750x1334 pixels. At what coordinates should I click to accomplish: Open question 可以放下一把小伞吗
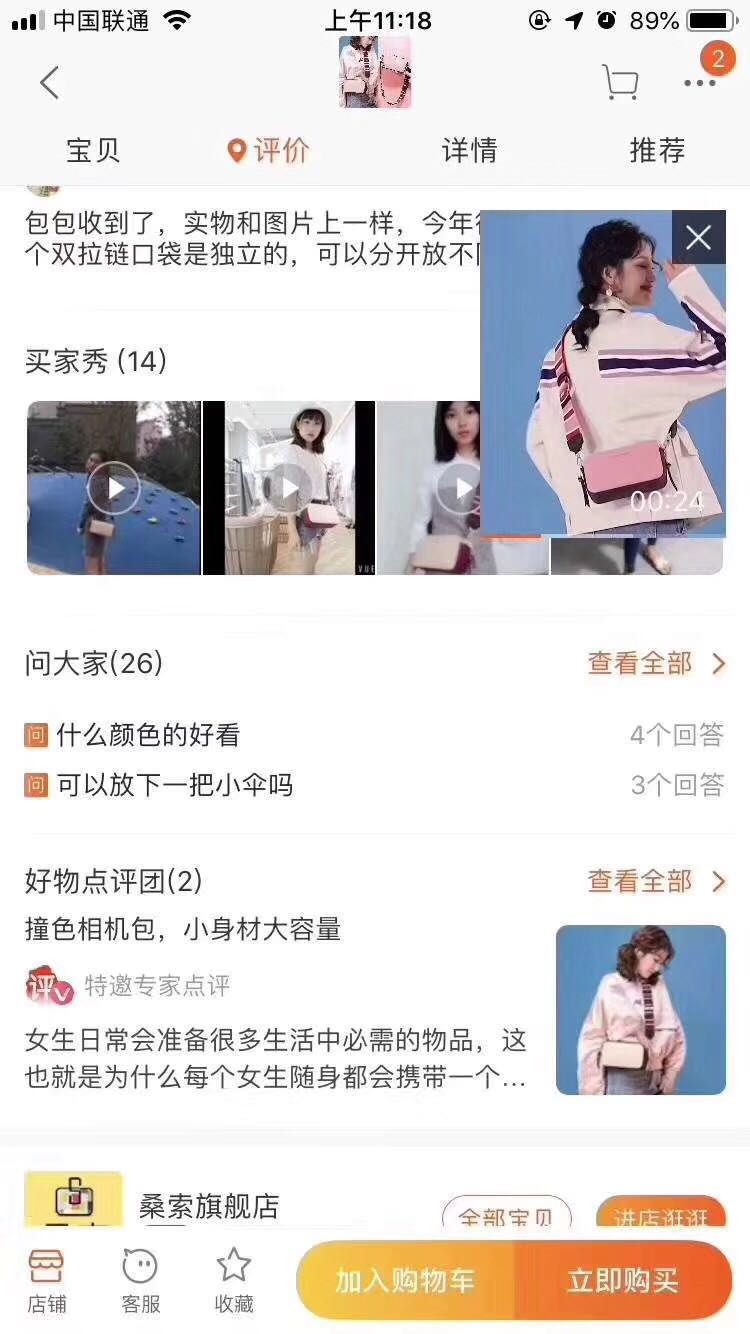pos(174,785)
